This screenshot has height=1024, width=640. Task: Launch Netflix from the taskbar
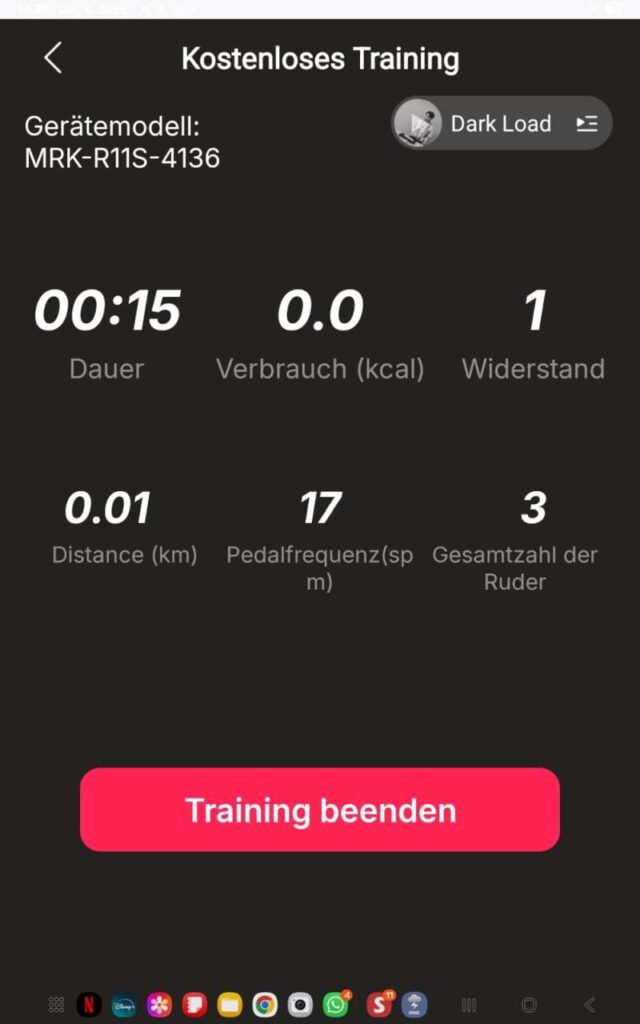click(x=89, y=1004)
